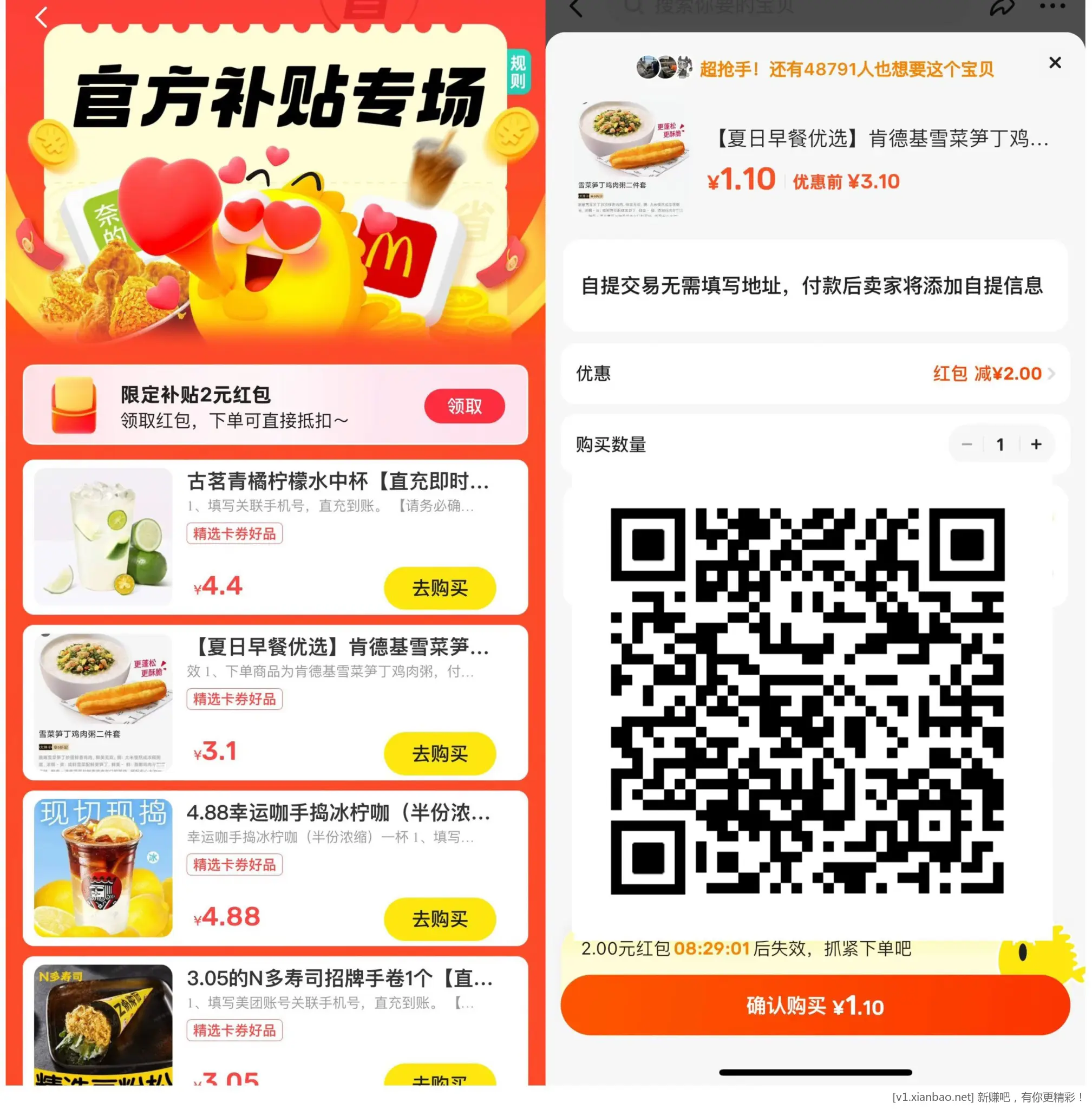
Task: Close the purchase sheet
Action: click(x=1054, y=62)
